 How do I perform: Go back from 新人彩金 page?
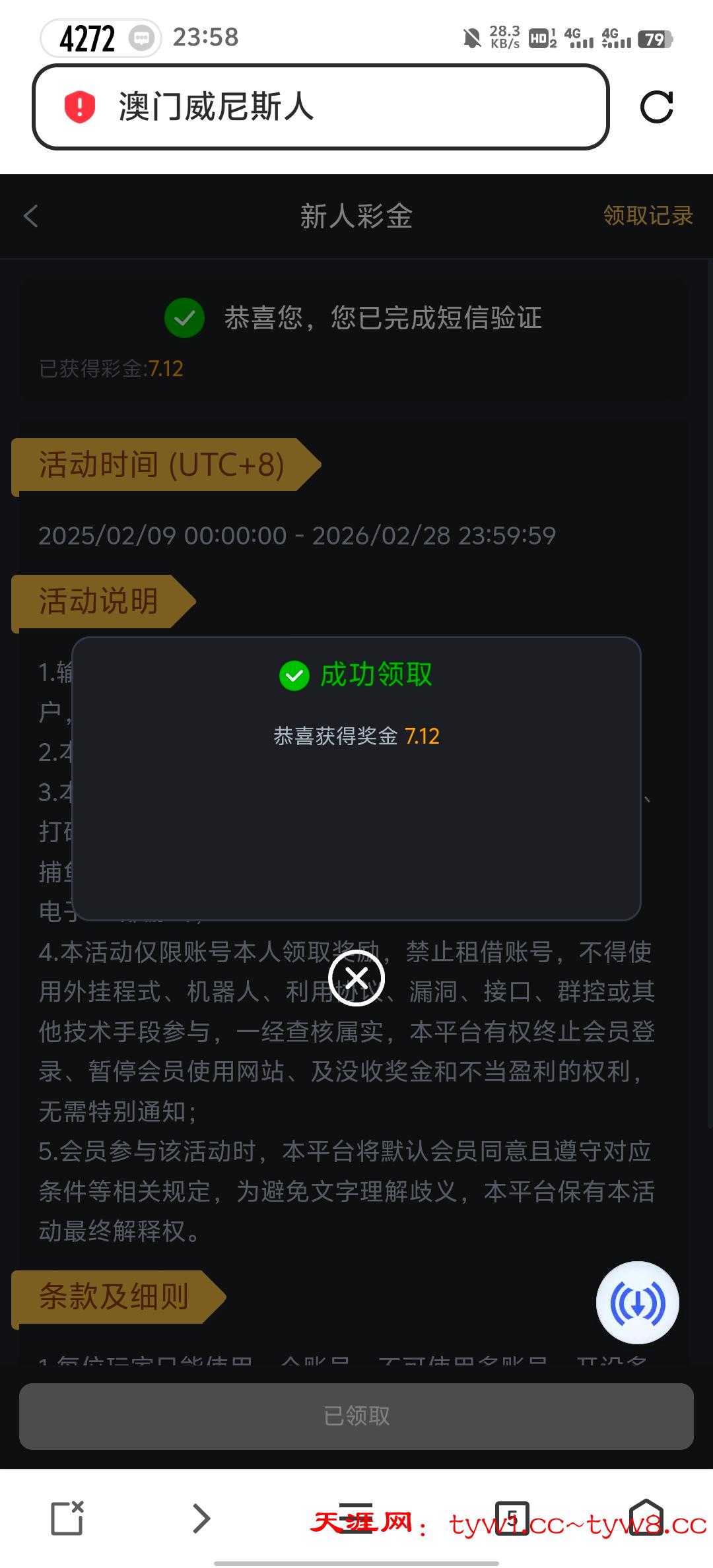(31, 216)
